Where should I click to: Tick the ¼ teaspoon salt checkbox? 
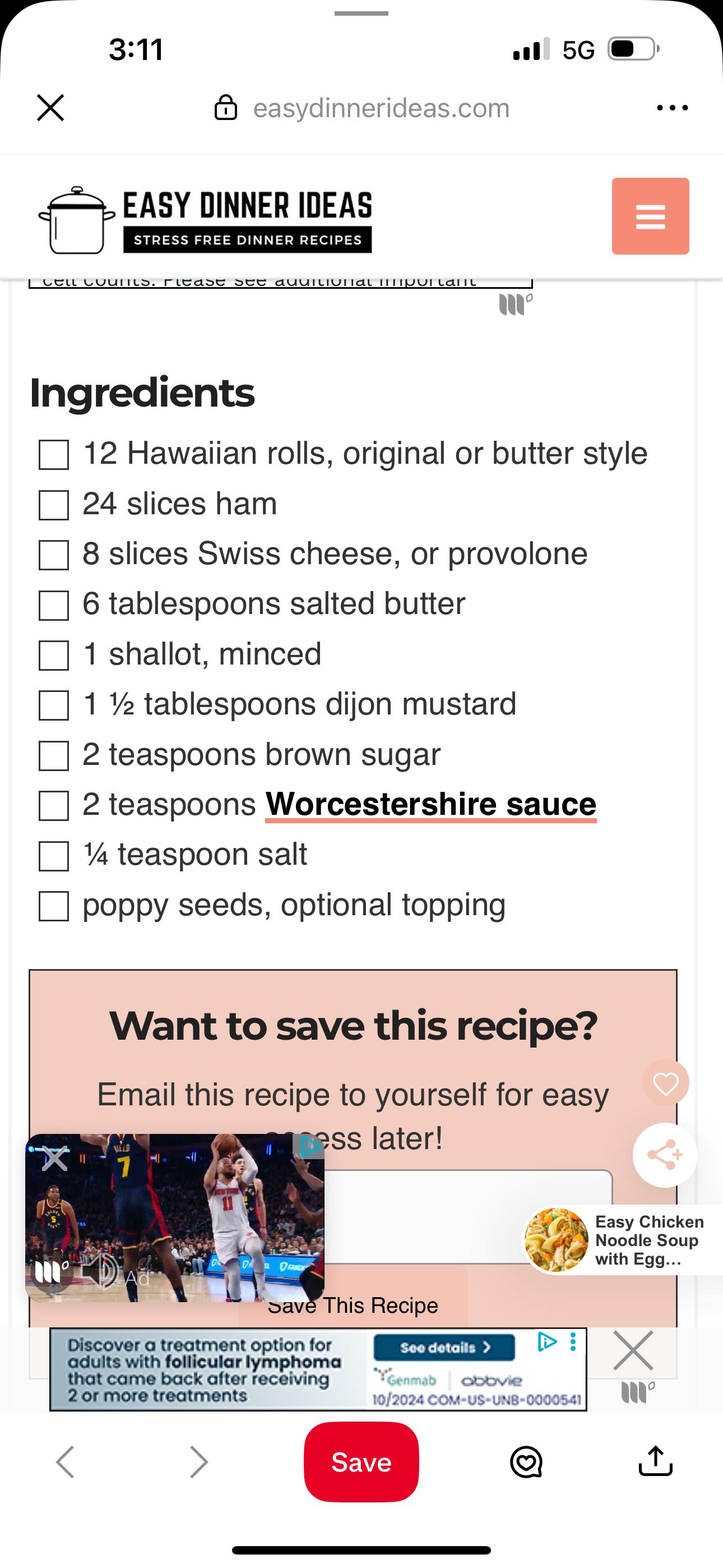point(54,856)
